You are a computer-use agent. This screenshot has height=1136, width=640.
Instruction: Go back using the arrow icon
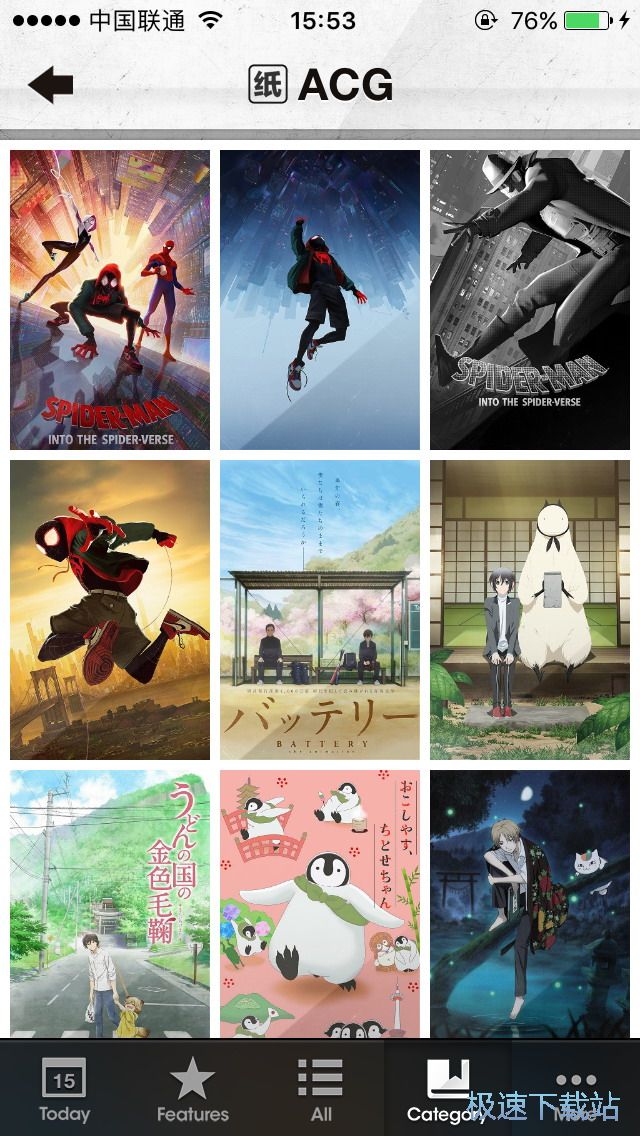(51, 85)
